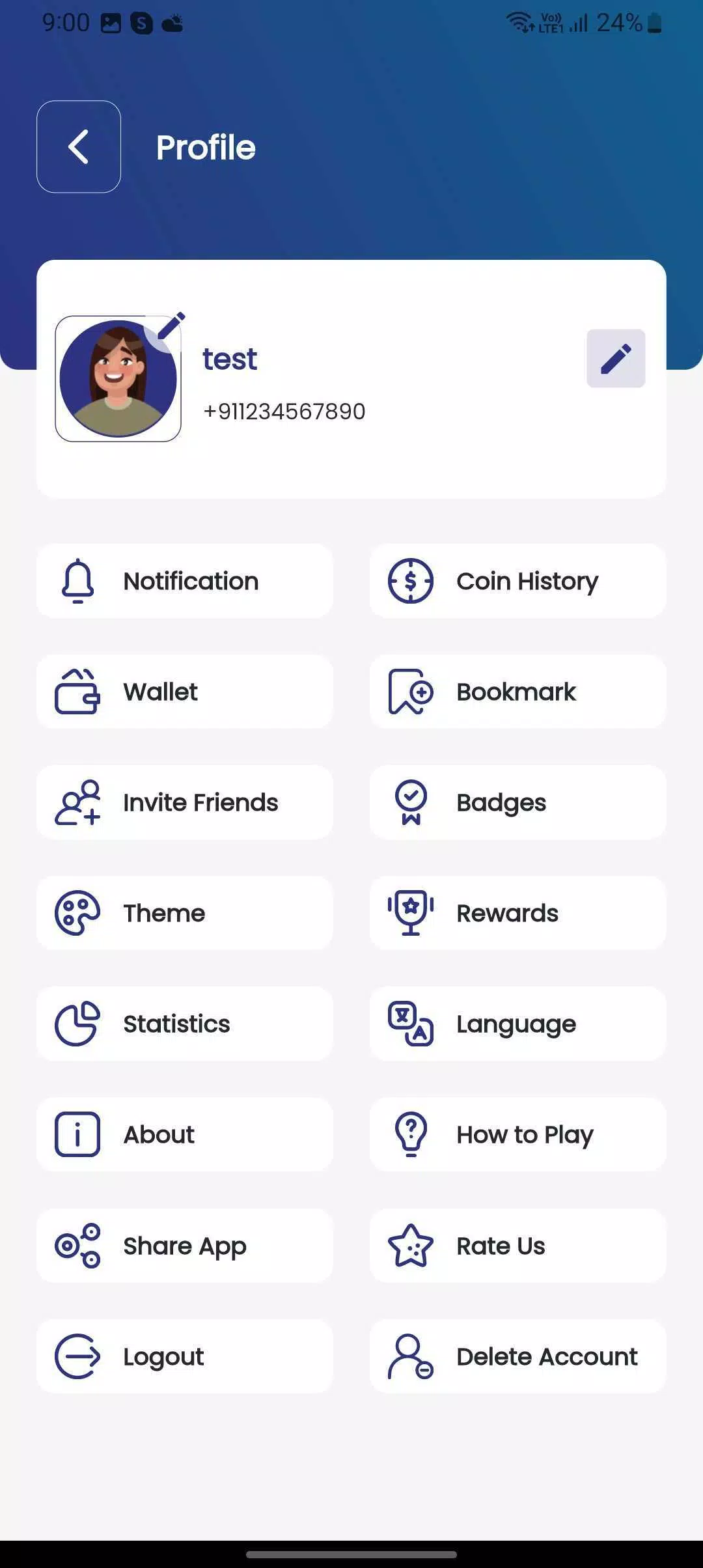Select the Coin History dollar icon
Viewport: 703px width, 1568px height.
click(x=411, y=581)
